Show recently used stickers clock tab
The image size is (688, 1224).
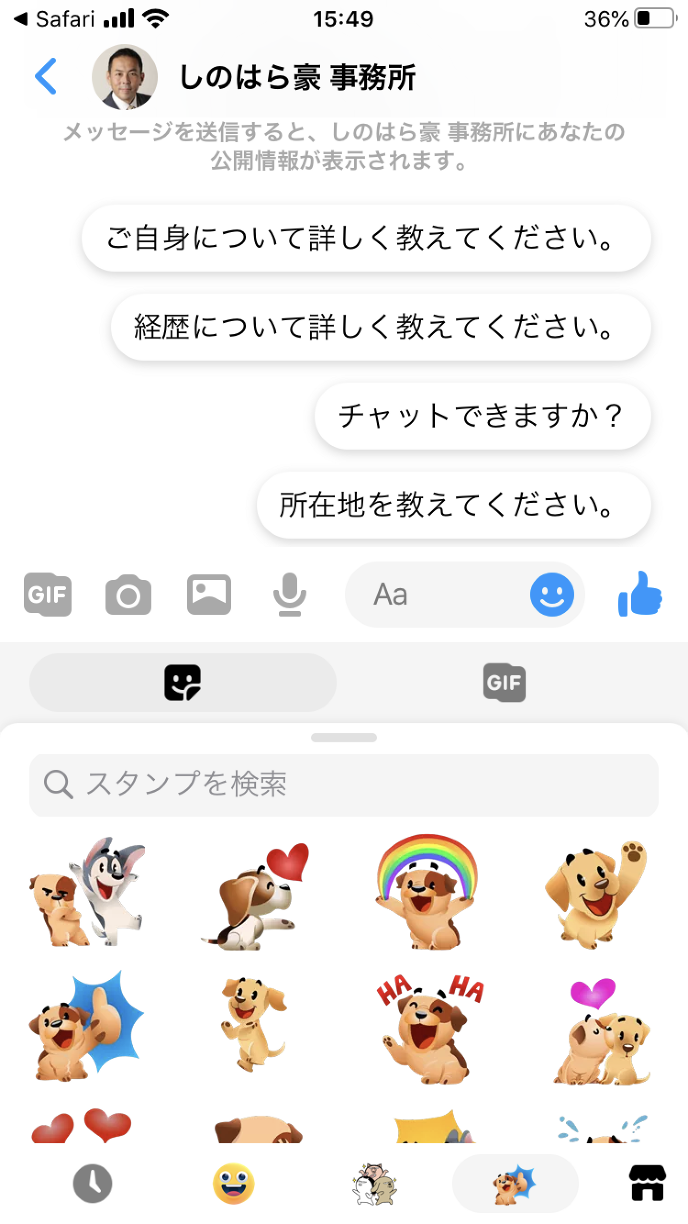[92, 1184]
